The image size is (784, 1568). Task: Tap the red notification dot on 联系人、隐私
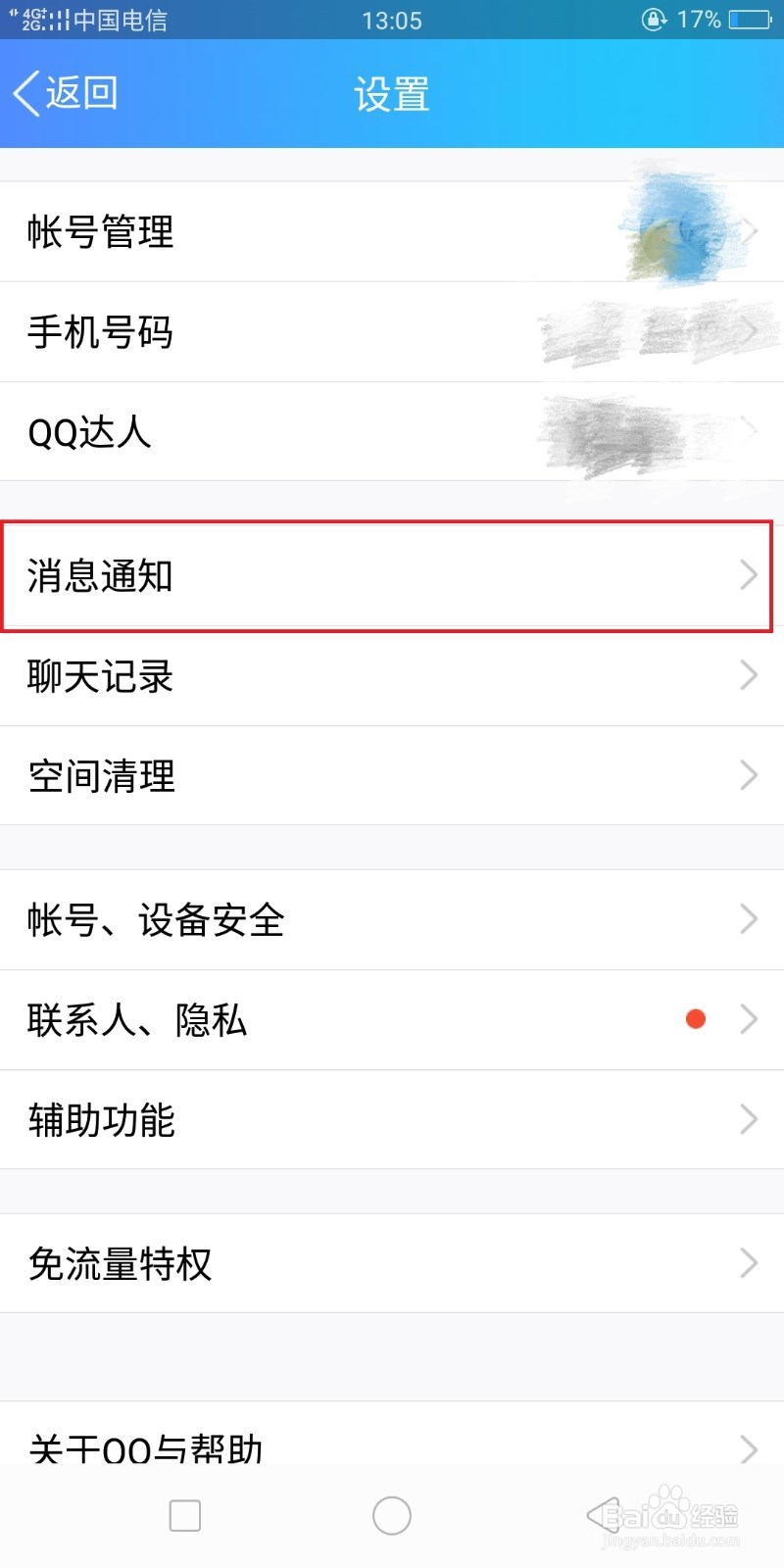pyautogui.click(x=696, y=1019)
